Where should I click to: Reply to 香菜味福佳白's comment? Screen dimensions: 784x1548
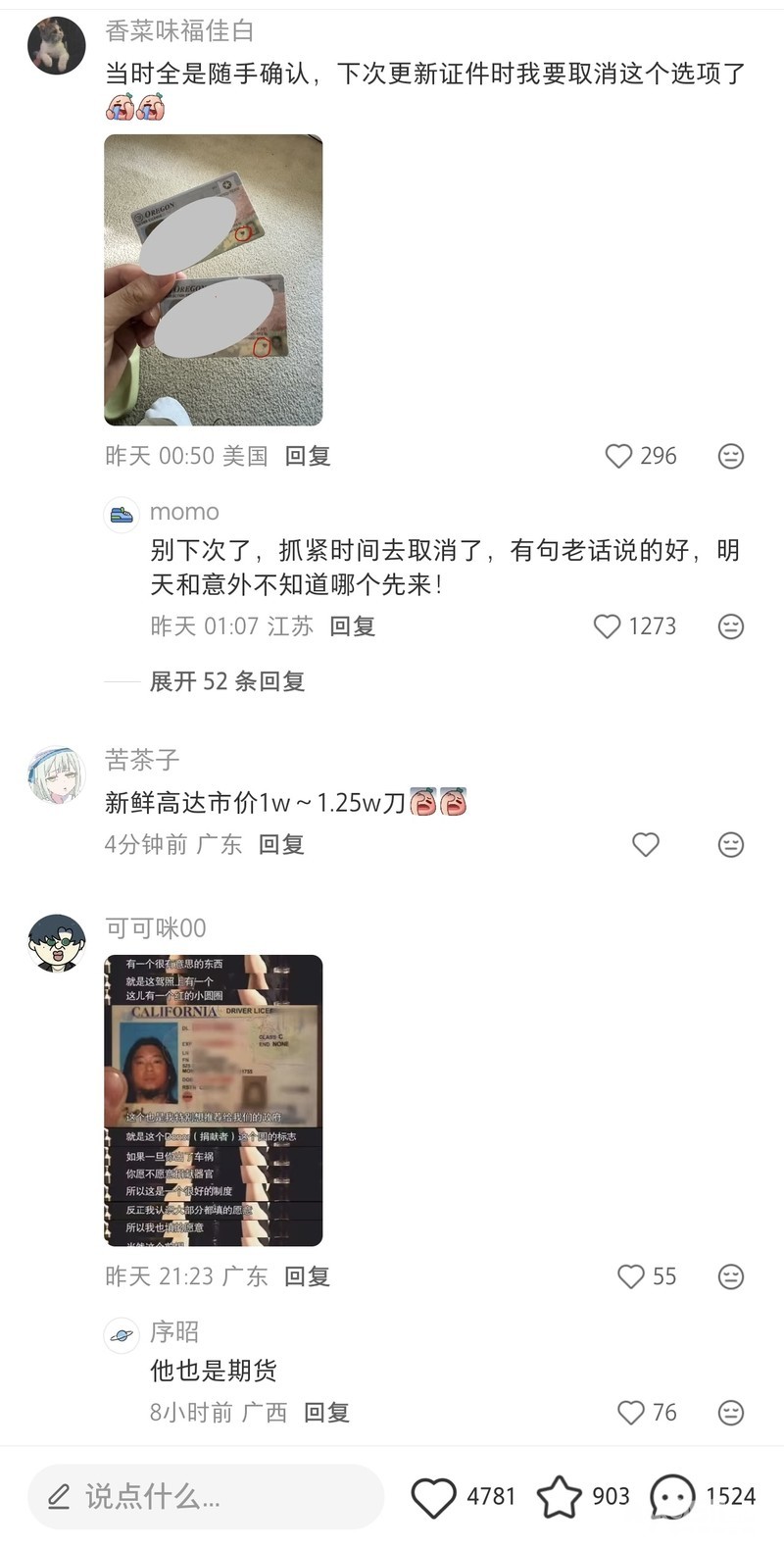(308, 456)
